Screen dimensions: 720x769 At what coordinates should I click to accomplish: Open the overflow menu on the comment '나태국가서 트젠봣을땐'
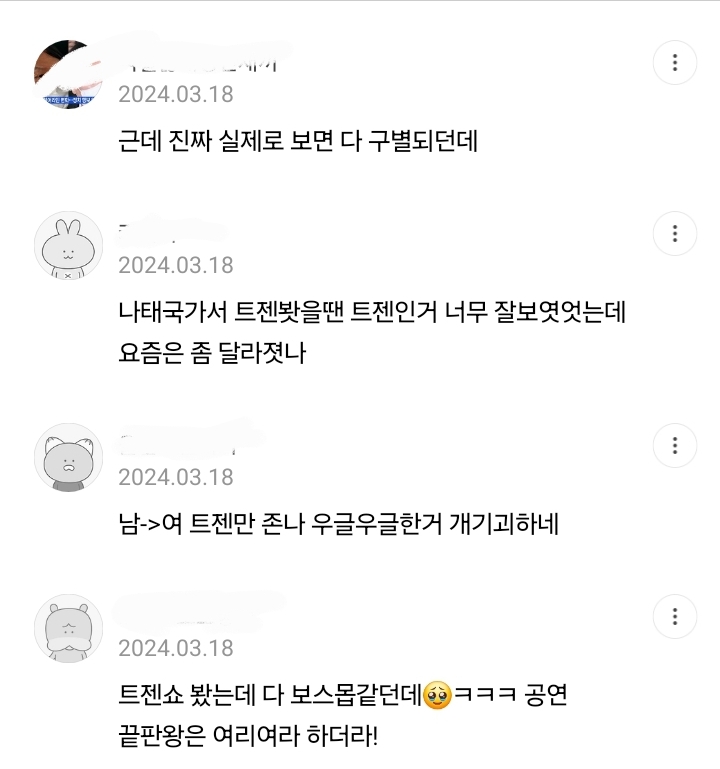674,234
